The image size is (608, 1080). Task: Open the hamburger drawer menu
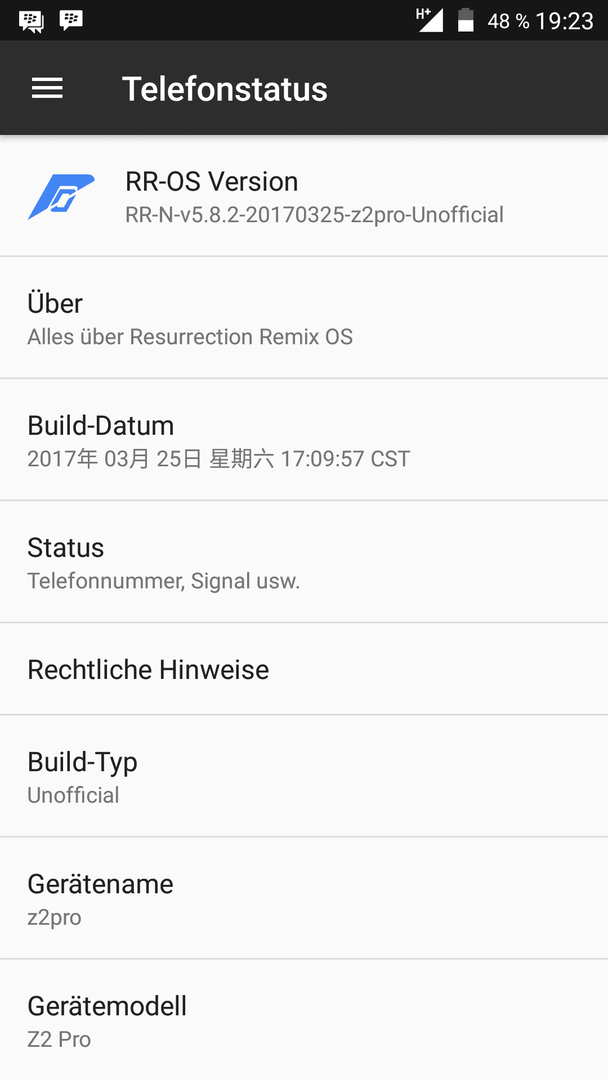click(x=47, y=88)
